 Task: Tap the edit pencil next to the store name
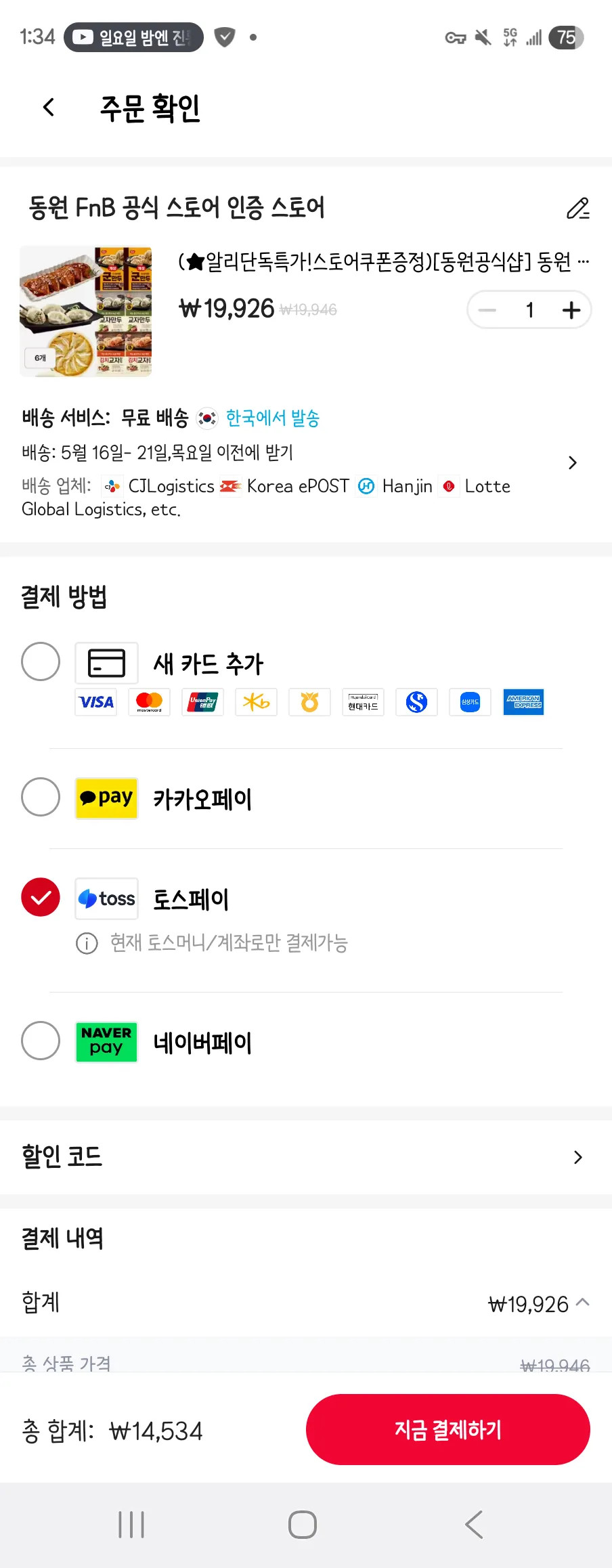tap(577, 209)
